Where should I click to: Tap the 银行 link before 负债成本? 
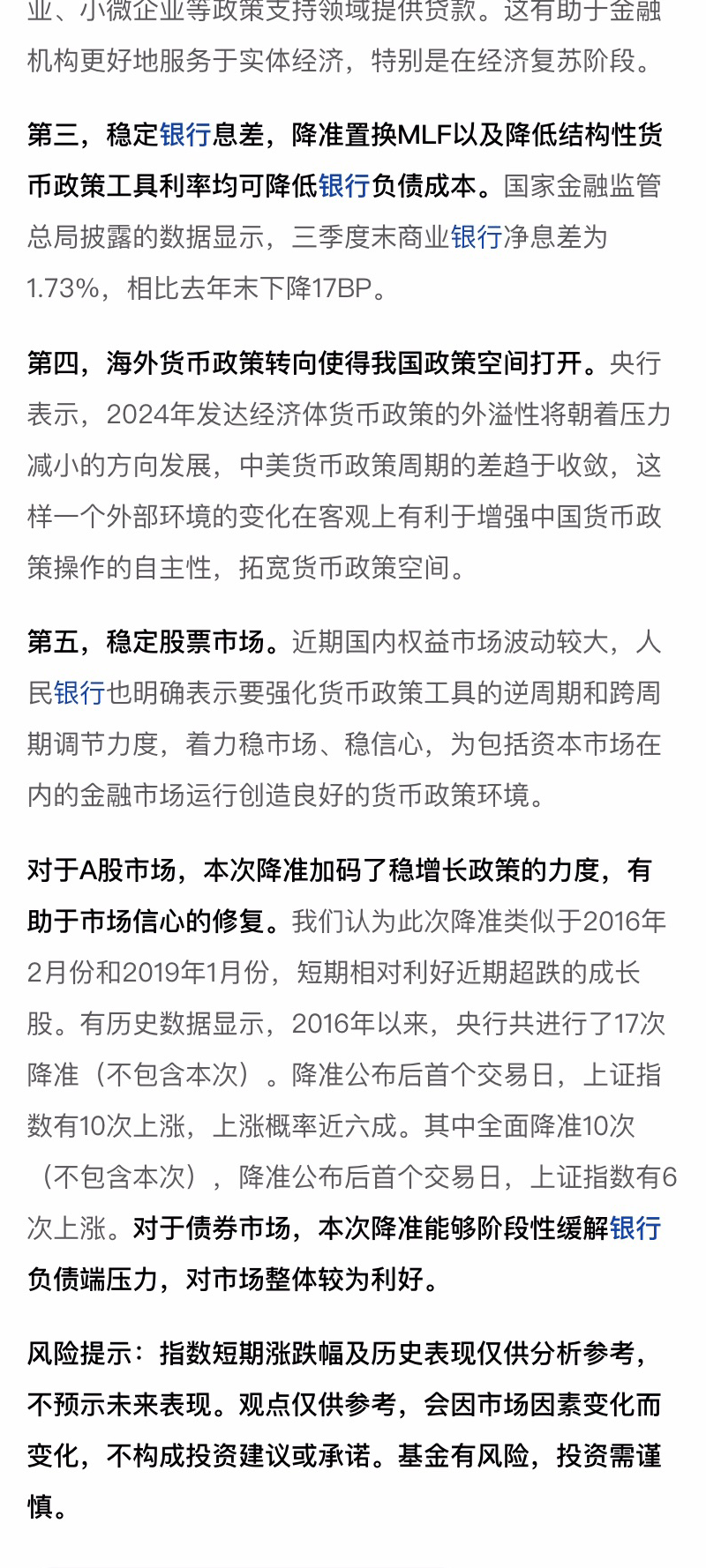click(x=344, y=186)
